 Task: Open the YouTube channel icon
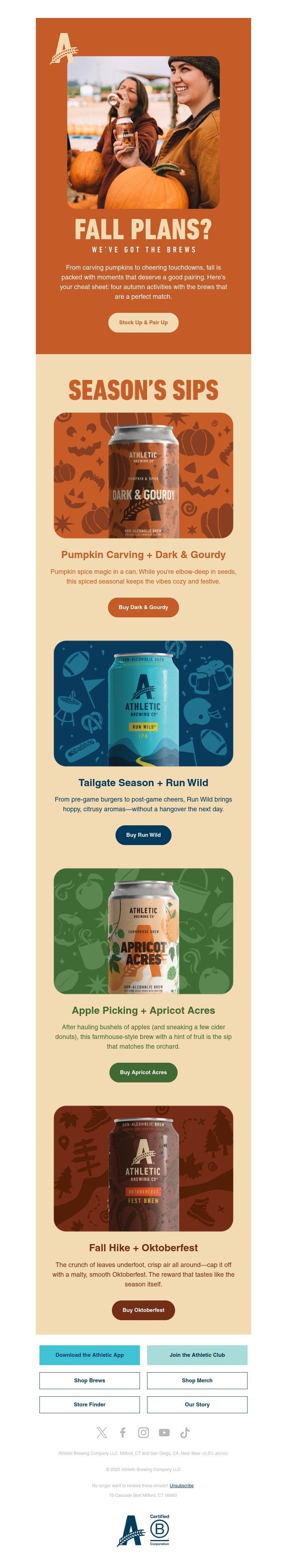[x=164, y=1433]
